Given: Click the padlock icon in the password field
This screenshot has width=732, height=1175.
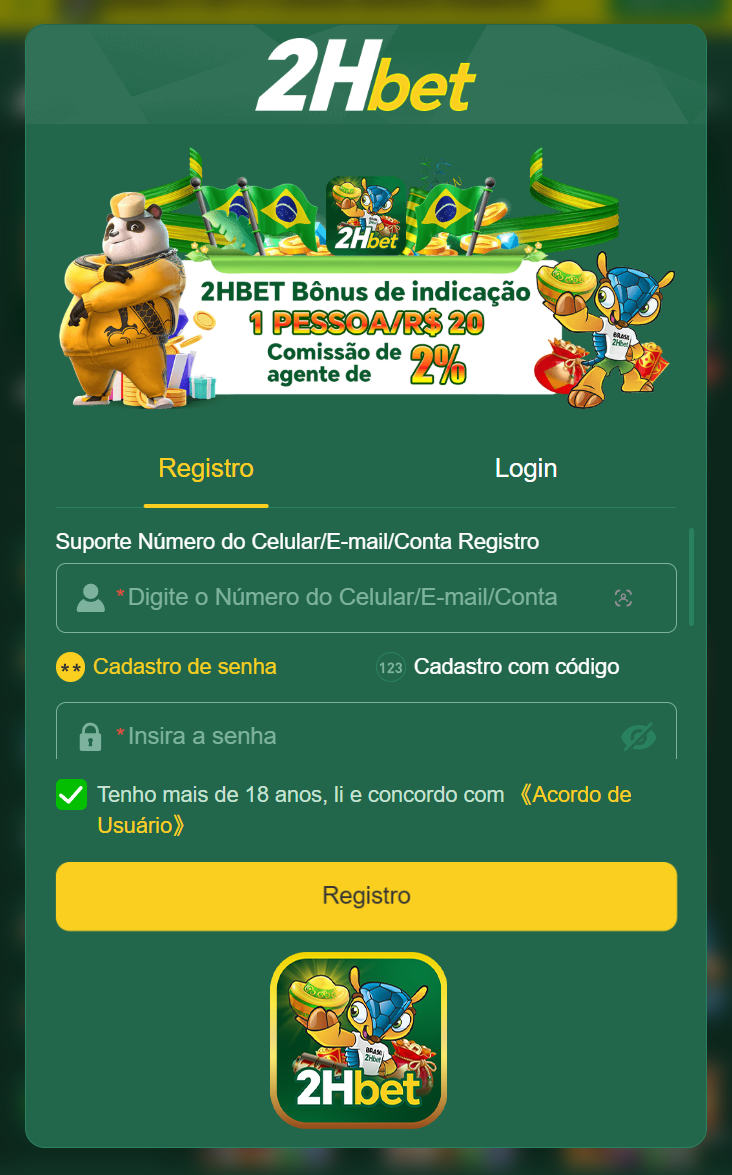Looking at the screenshot, I should (x=91, y=735).
